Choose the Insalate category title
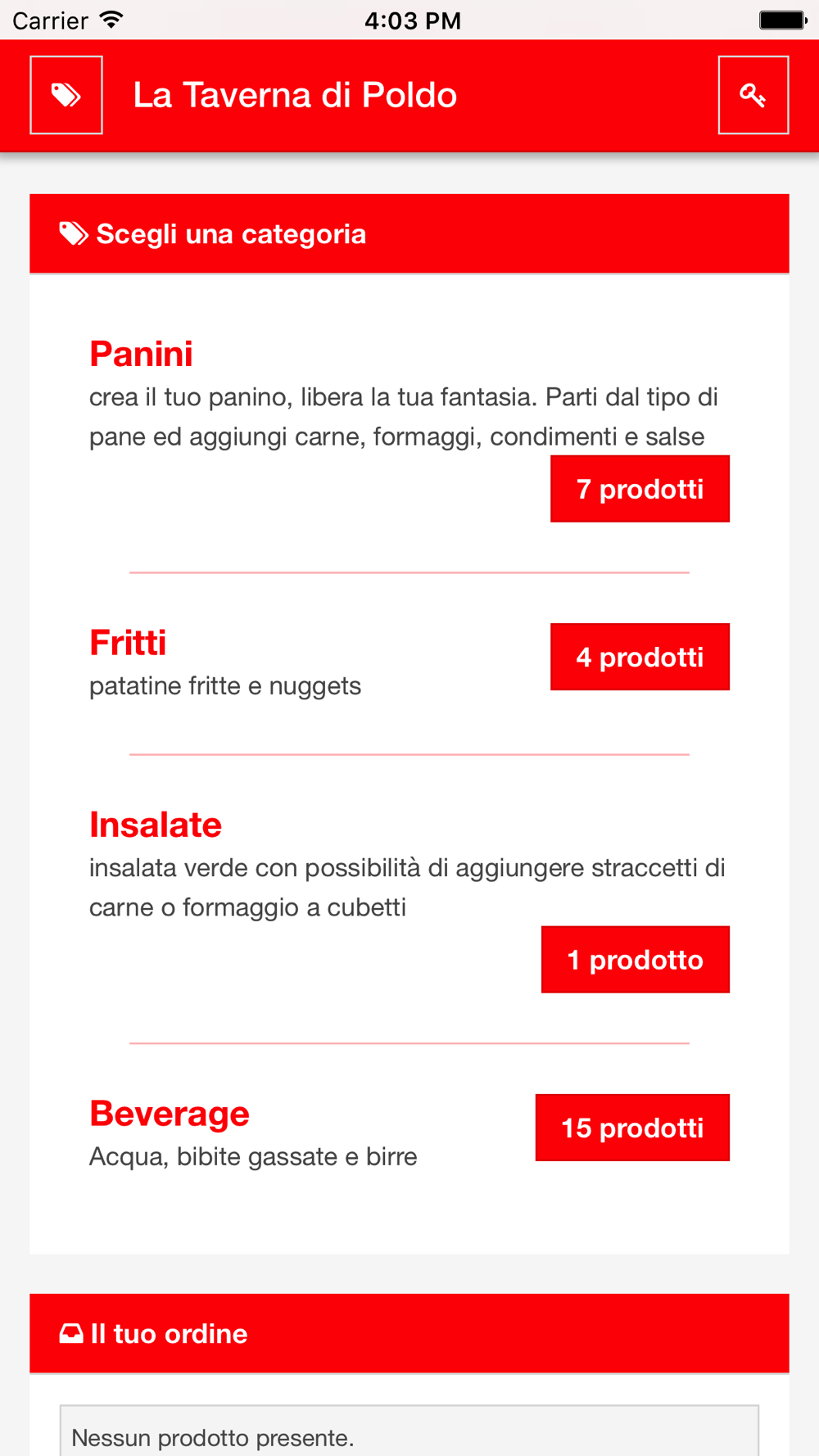The image size is (819, 1456). tap(156, 825)
